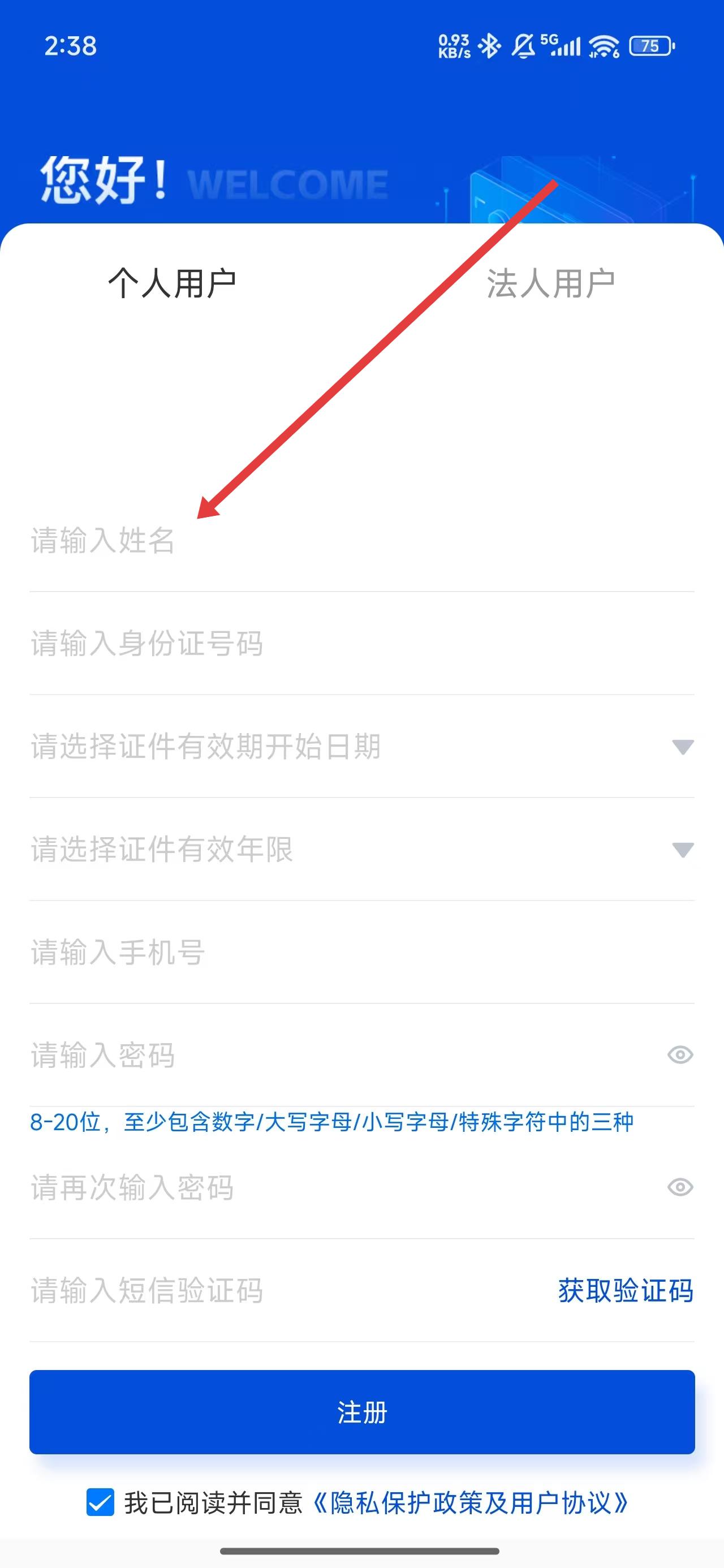Show password in 请输入密码 field
Viewport: 724px width, 1568px height.
(x=680, y=1055)
